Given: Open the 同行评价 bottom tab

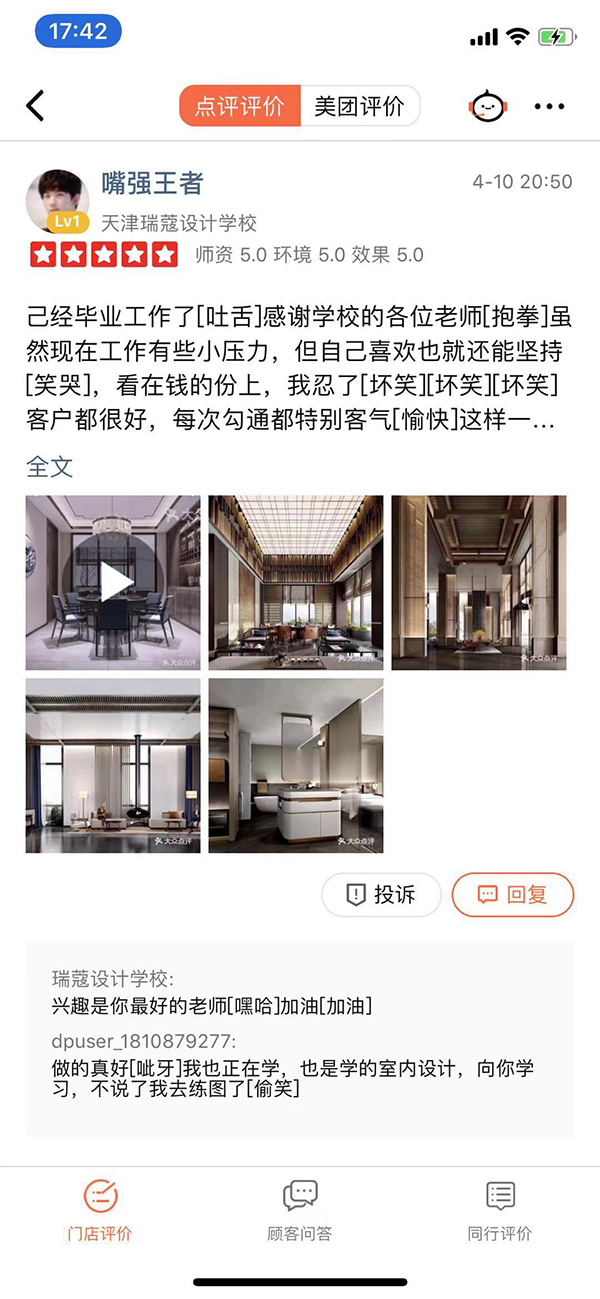Looking at the screenshot, I should pos(499,1210).
